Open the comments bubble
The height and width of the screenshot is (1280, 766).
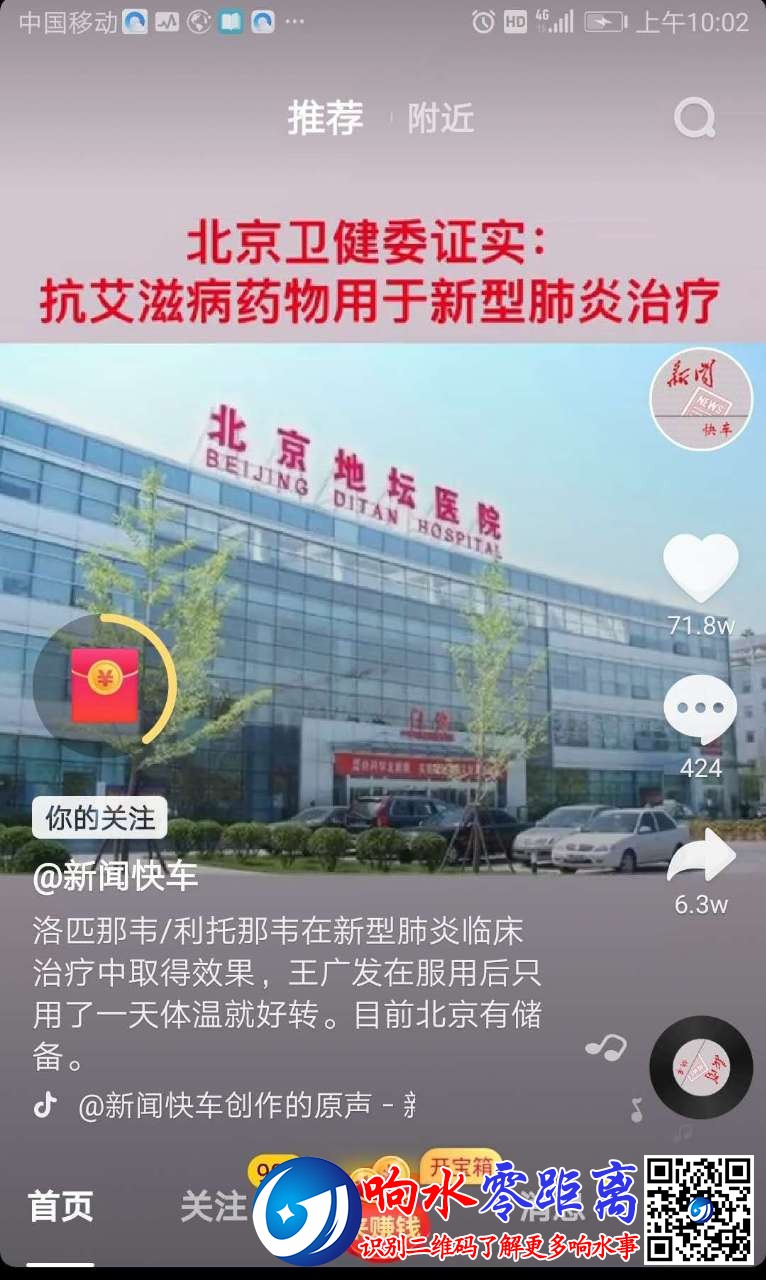[x=701, y=710]
